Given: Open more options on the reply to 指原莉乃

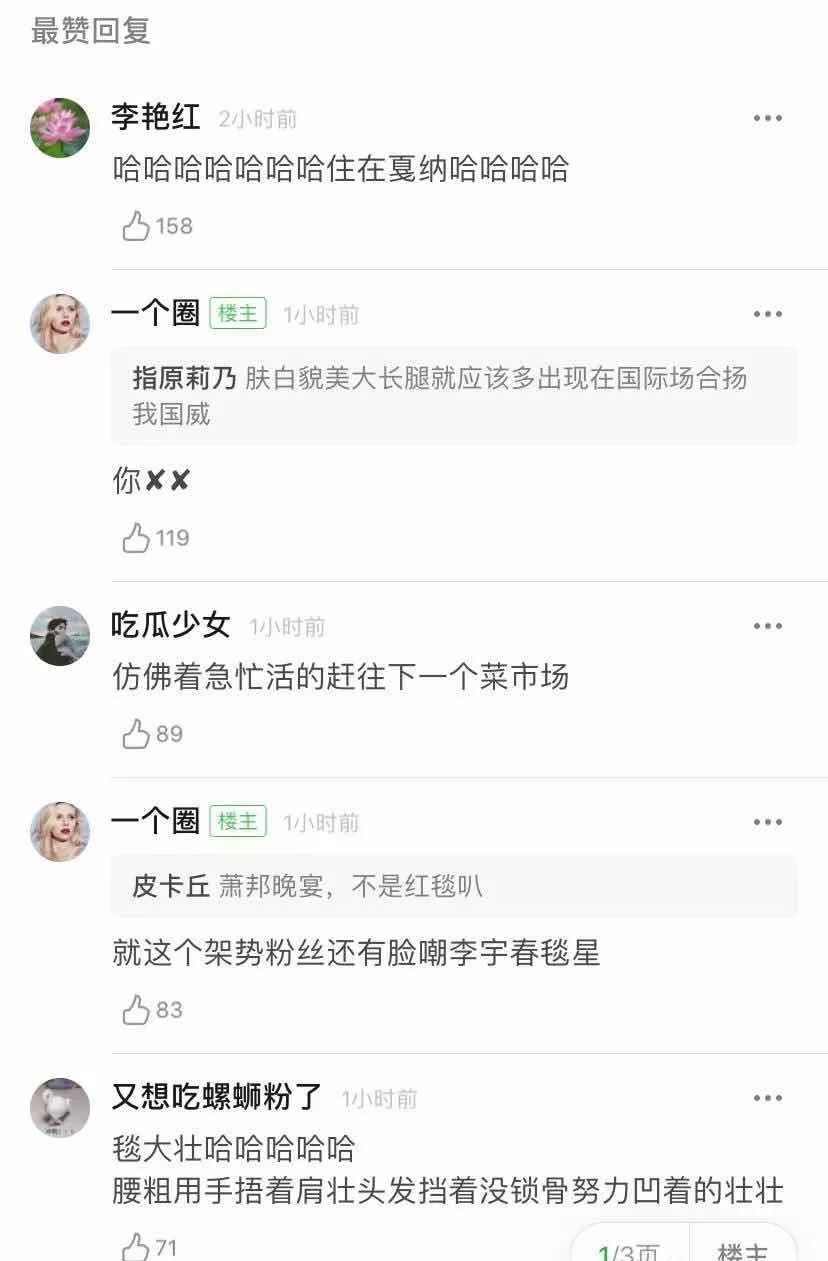Looking at the screenshot, I should (767, 314).
